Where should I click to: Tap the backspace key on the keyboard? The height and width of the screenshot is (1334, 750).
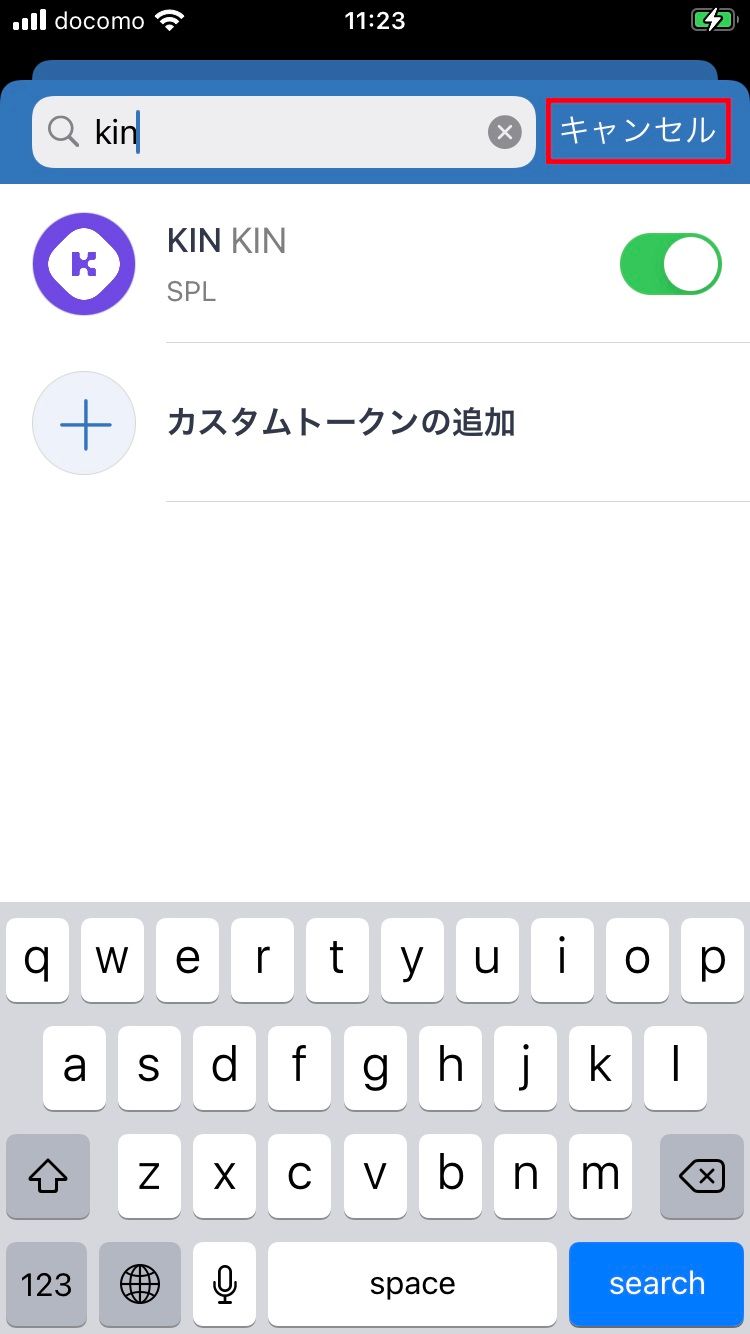702,1176
